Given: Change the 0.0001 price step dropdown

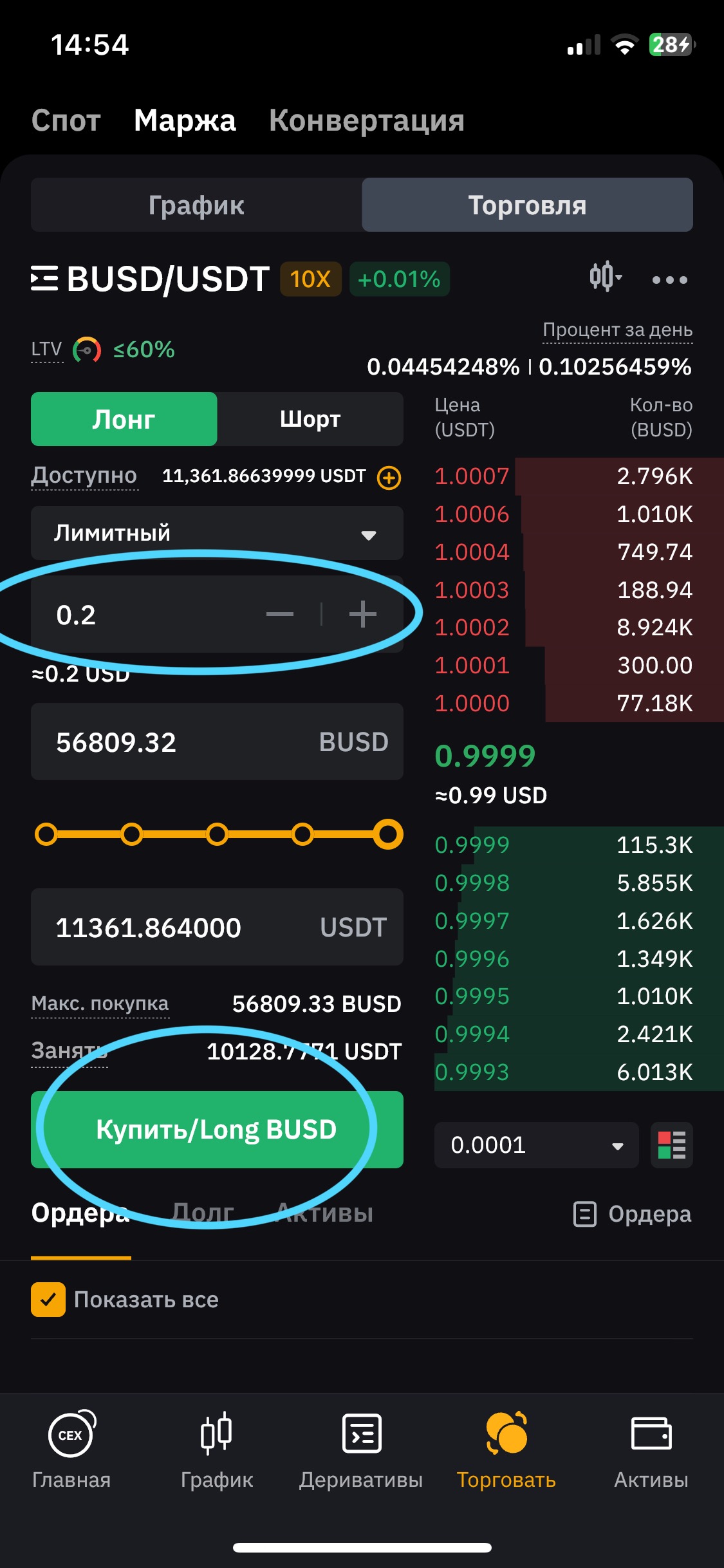Looking at the screenshot, I should click(x=536, y=1145).
